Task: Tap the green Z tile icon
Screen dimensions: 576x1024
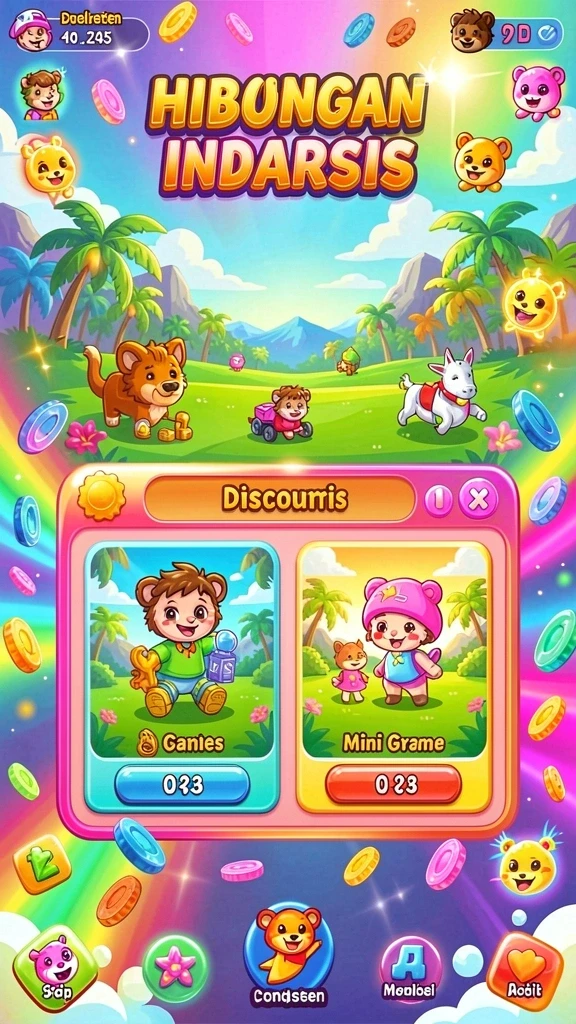Action: point(42,864)
